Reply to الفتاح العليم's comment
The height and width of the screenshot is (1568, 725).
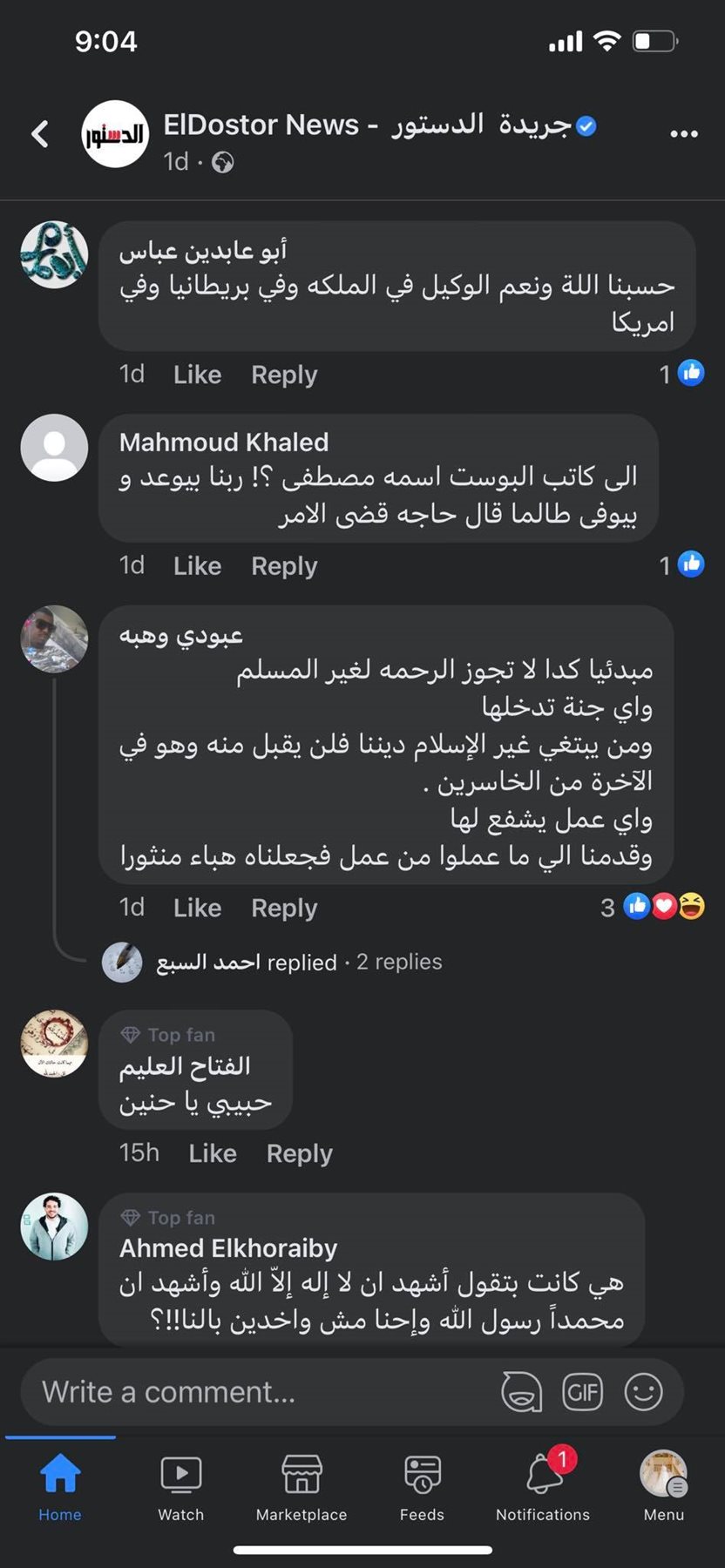[299, 1153]
